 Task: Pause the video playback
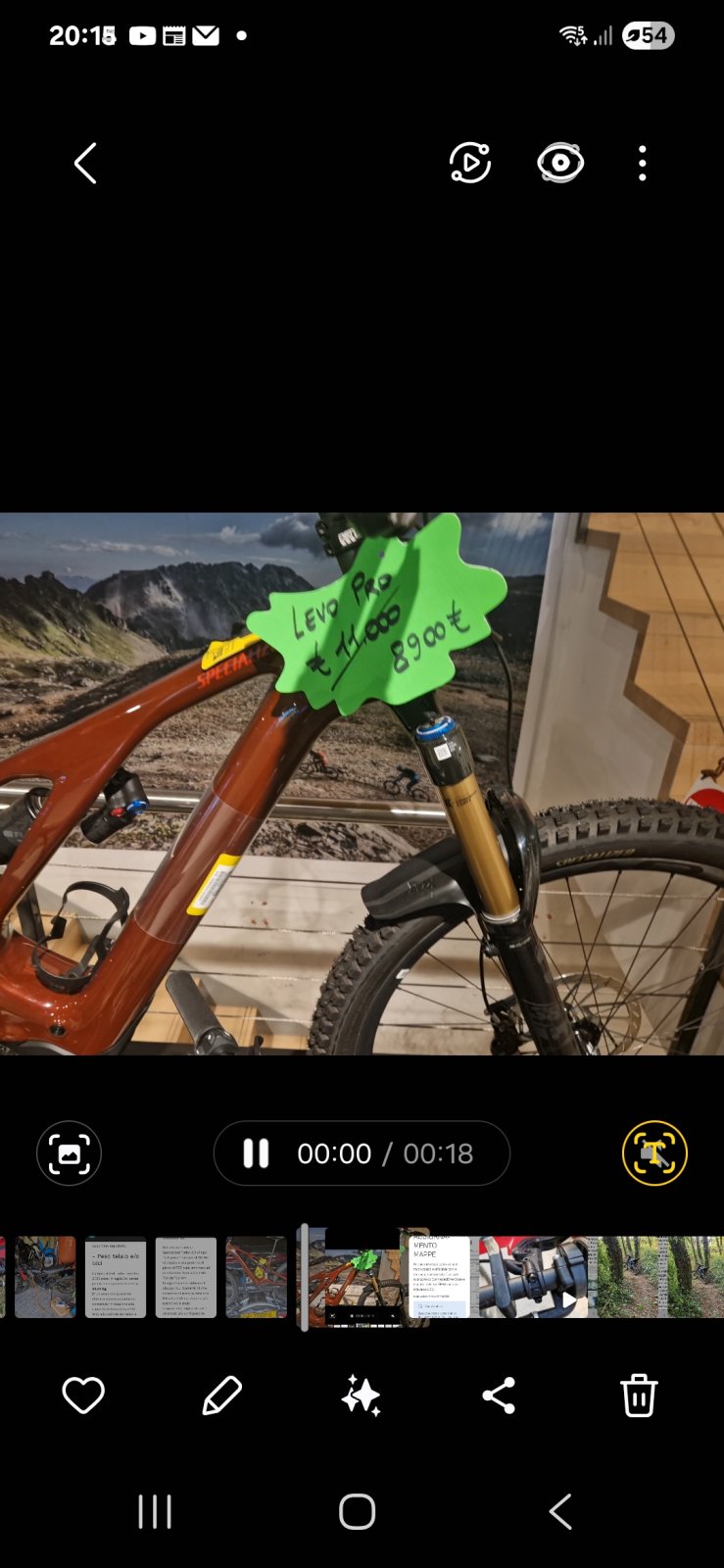tap(256, 1153)
